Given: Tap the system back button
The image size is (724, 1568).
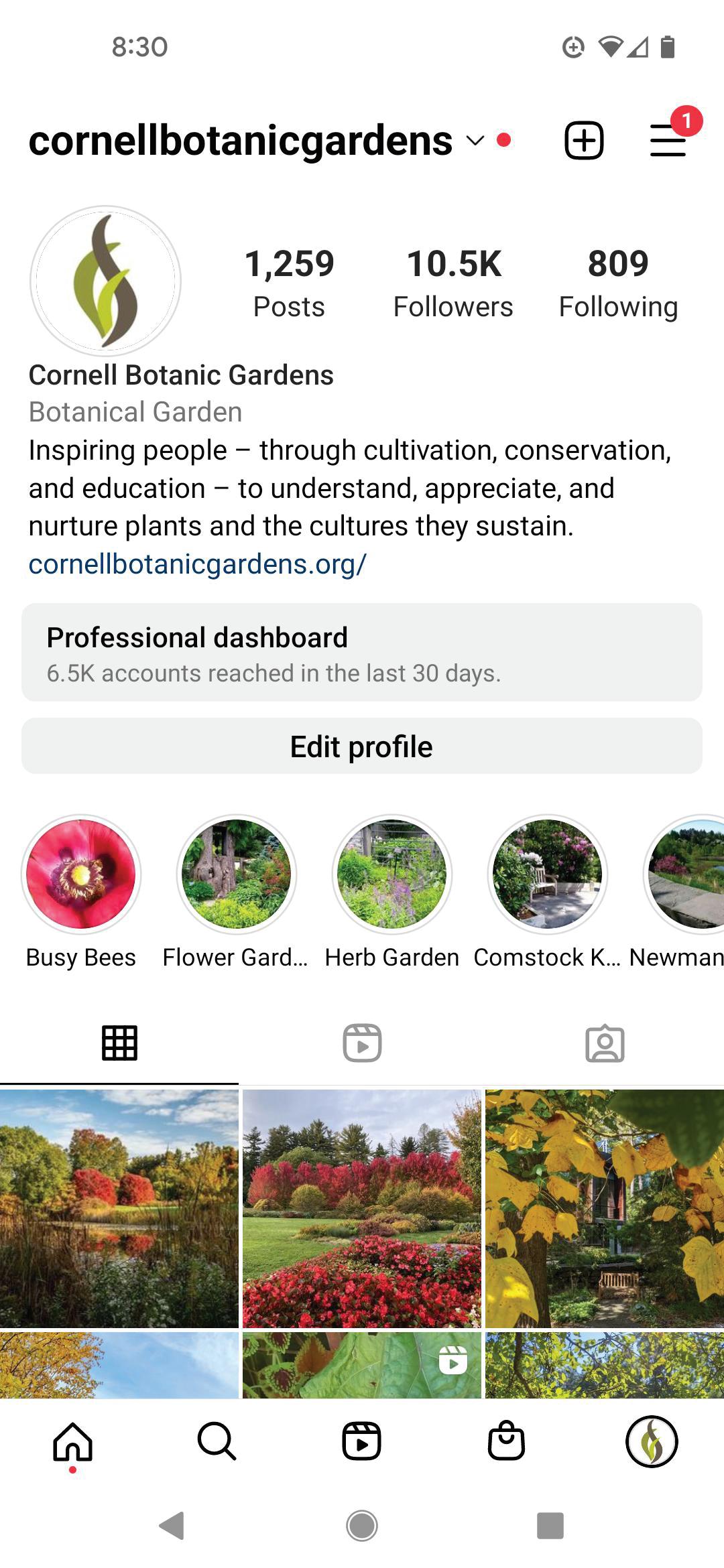Looking at the screenshot, I should point(172,1526).
